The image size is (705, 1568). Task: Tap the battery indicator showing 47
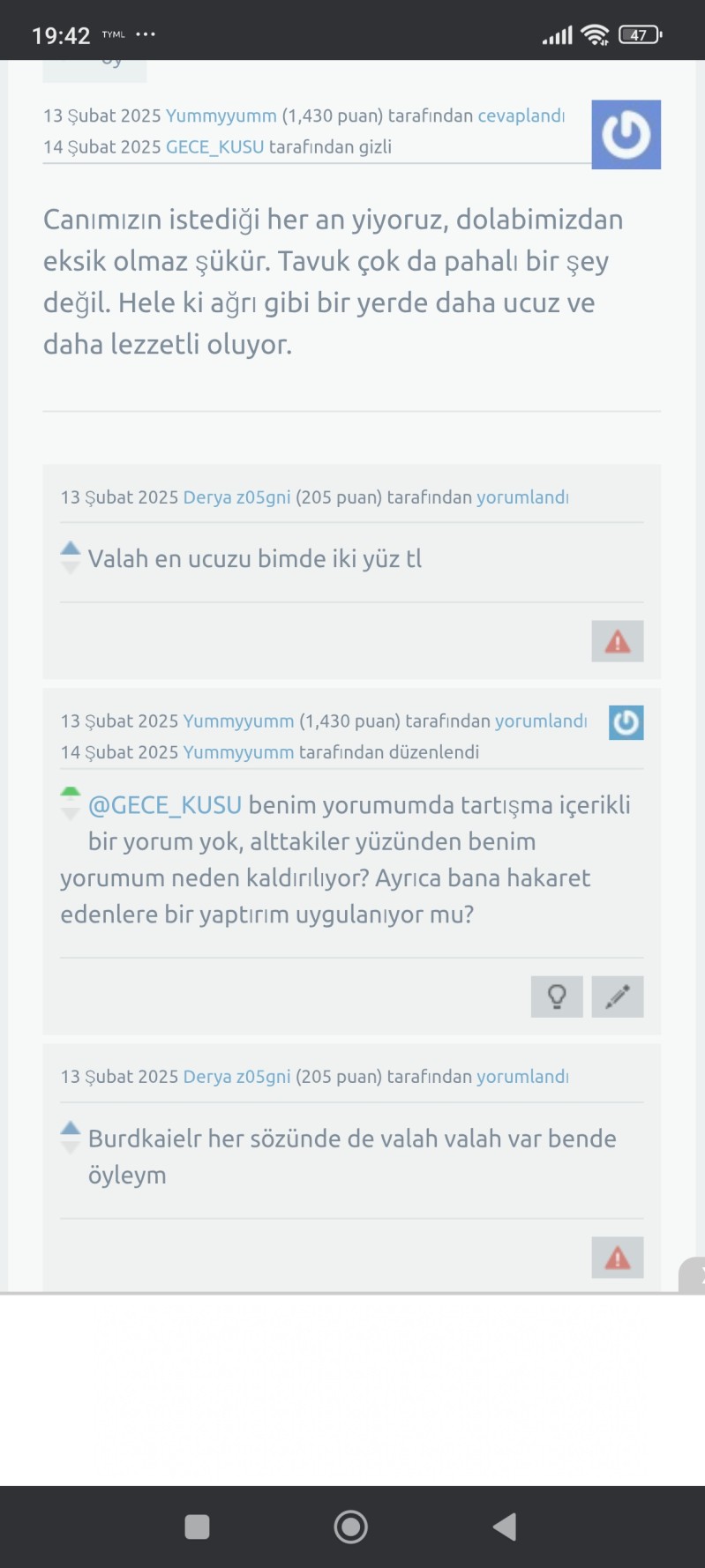637,34
